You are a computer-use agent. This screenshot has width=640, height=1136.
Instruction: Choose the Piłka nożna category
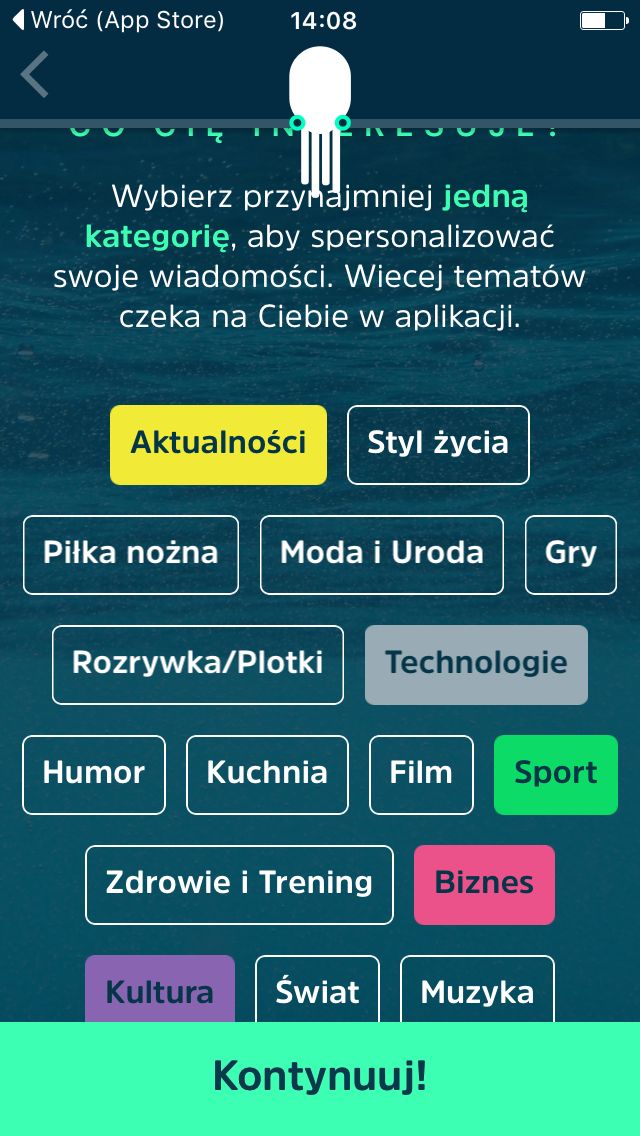130,555
